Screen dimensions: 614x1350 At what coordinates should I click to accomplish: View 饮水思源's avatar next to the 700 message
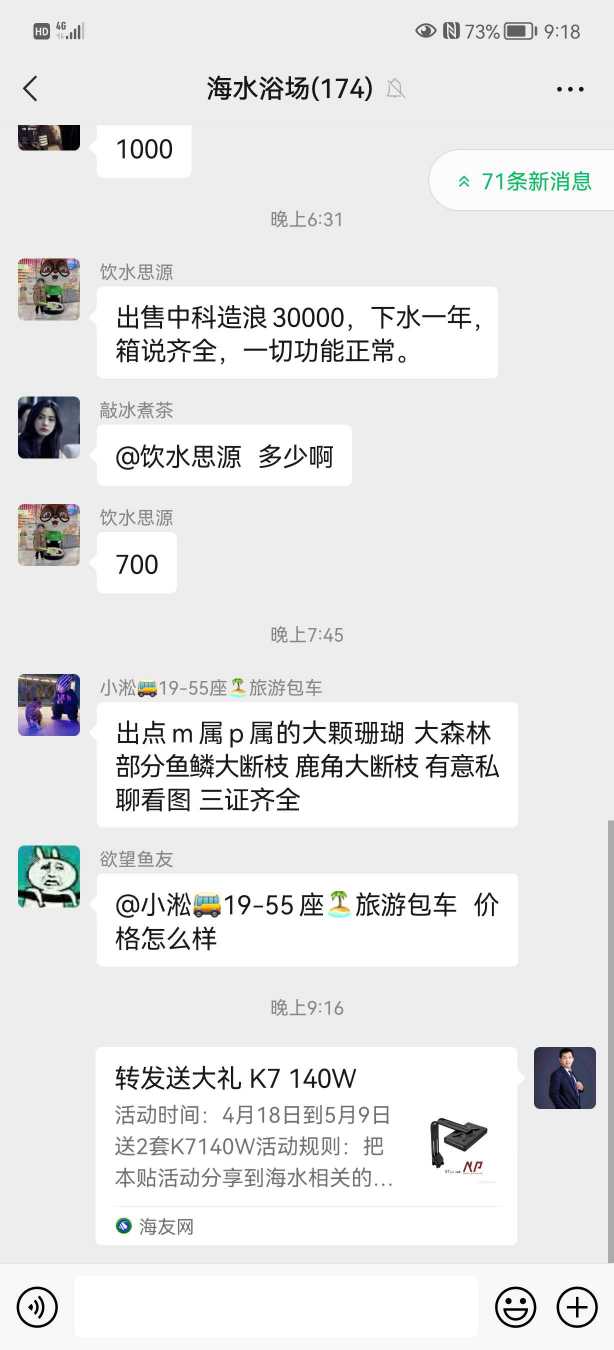coord(49,535)
